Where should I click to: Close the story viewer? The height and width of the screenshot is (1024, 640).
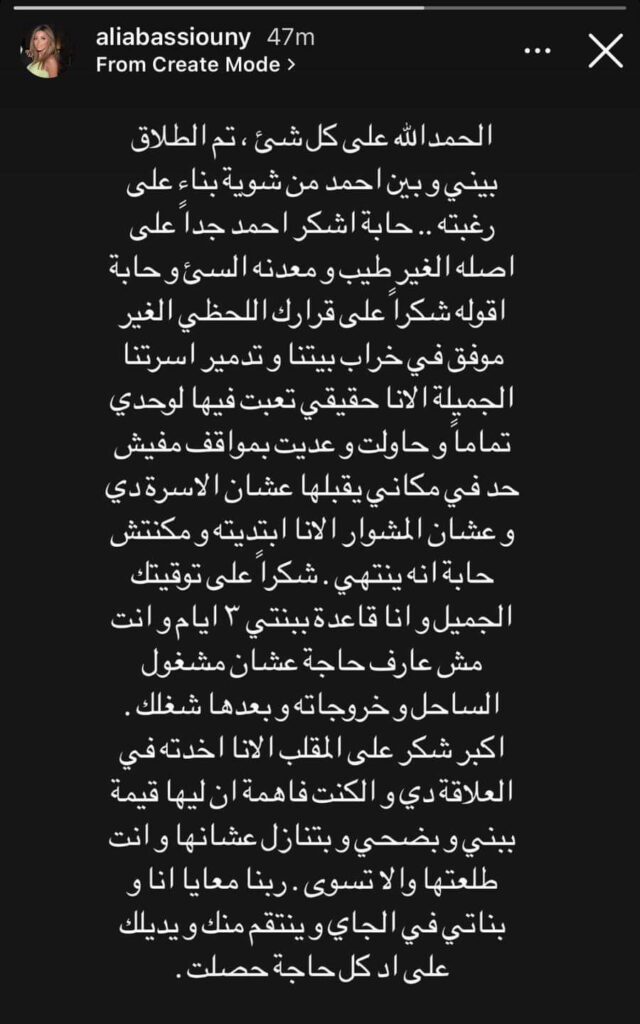(x=605, y=50)
